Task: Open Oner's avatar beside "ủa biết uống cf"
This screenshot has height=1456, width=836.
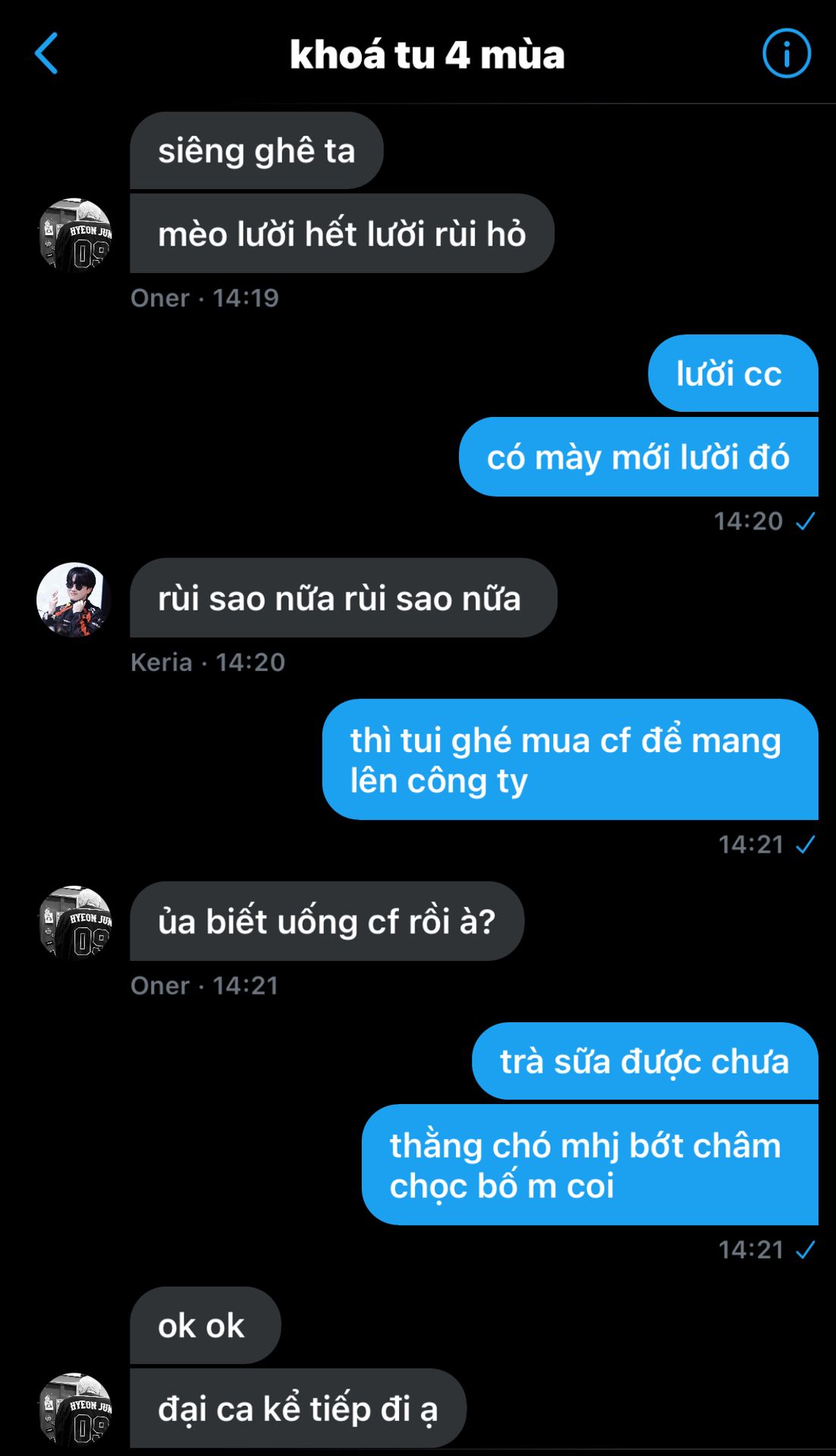Action: pyautogui.click(x=74, y=923)
